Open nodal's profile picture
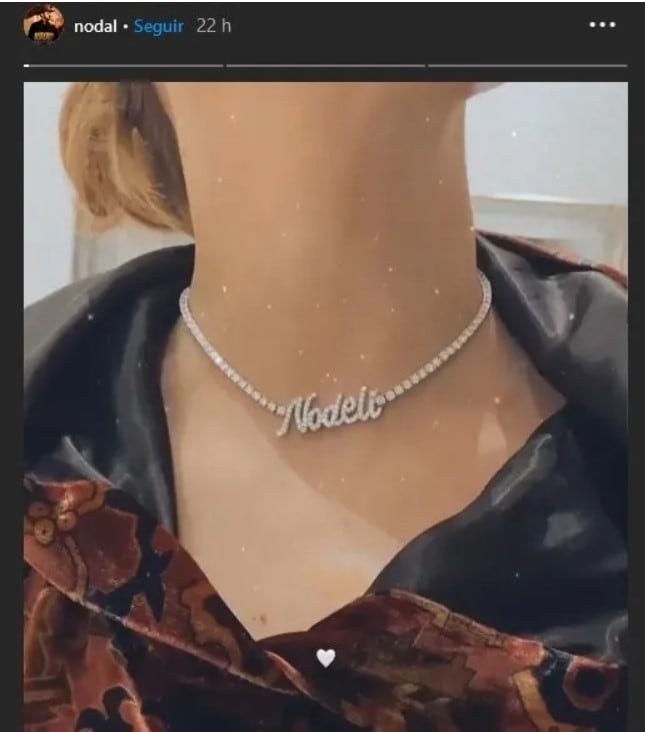The image size is (645, 732). click(43, 25)
